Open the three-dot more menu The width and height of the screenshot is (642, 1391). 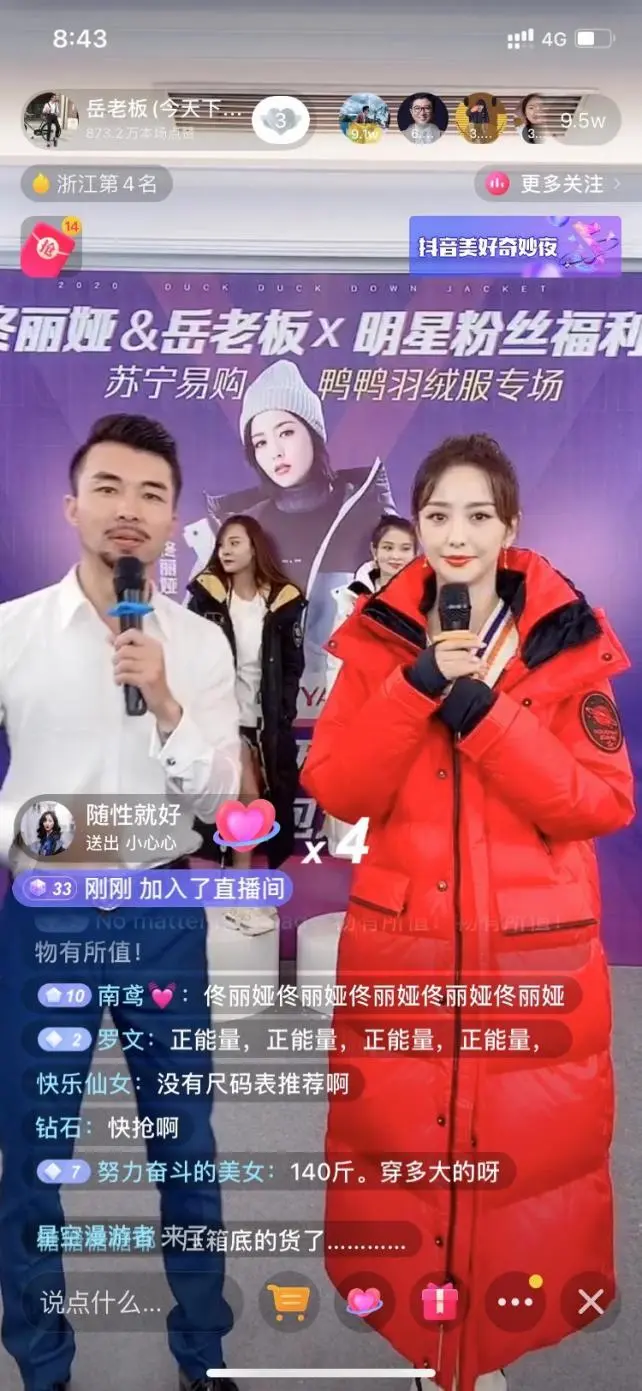[x=515, y=1302]
